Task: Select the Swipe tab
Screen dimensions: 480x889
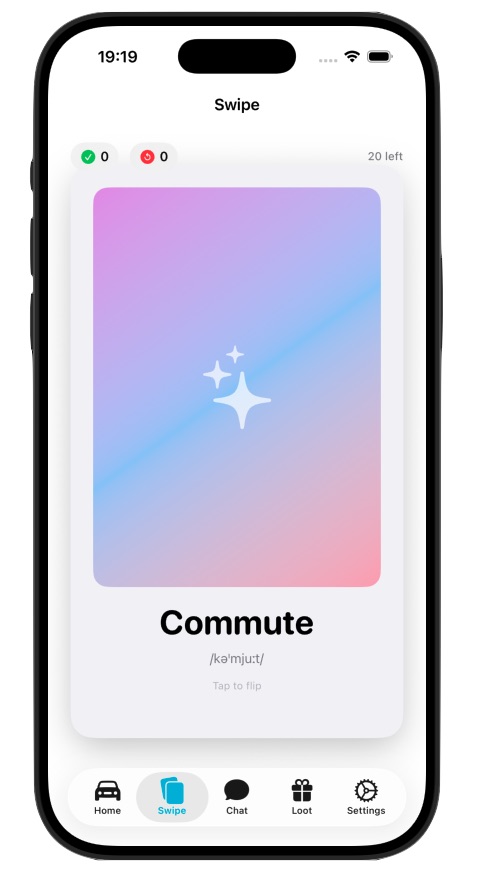Action: point(172,797)
